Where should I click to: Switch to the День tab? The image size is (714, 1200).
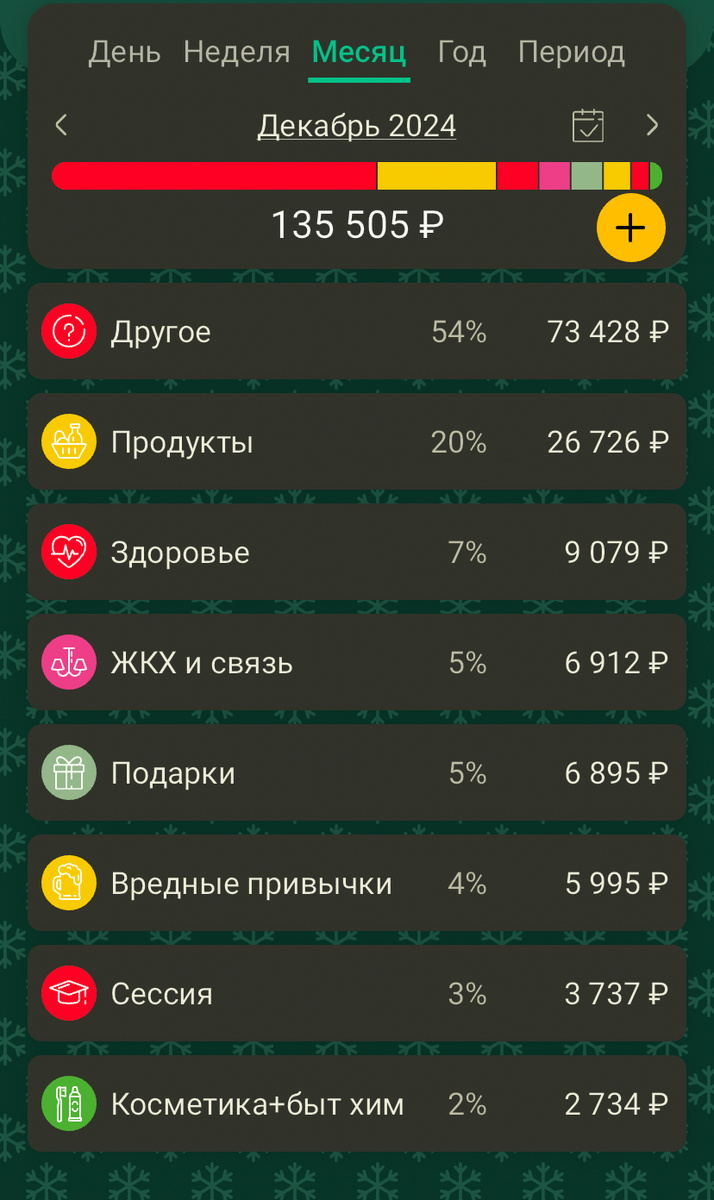124,52
